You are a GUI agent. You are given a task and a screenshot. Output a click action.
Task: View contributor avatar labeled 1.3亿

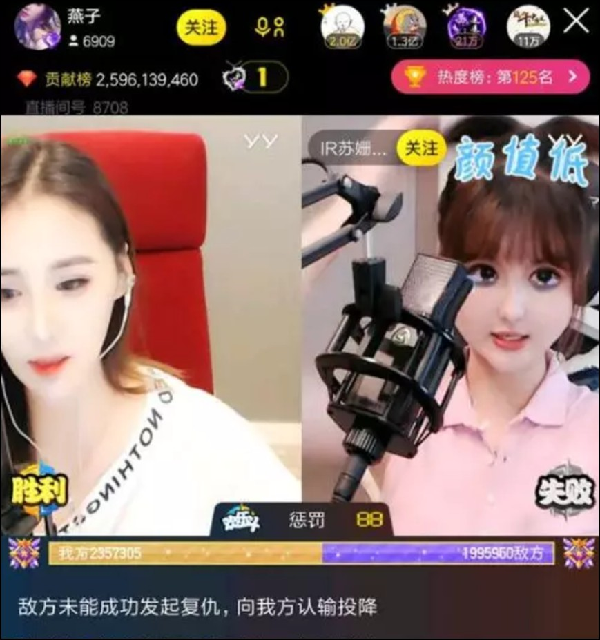(404, 24)
